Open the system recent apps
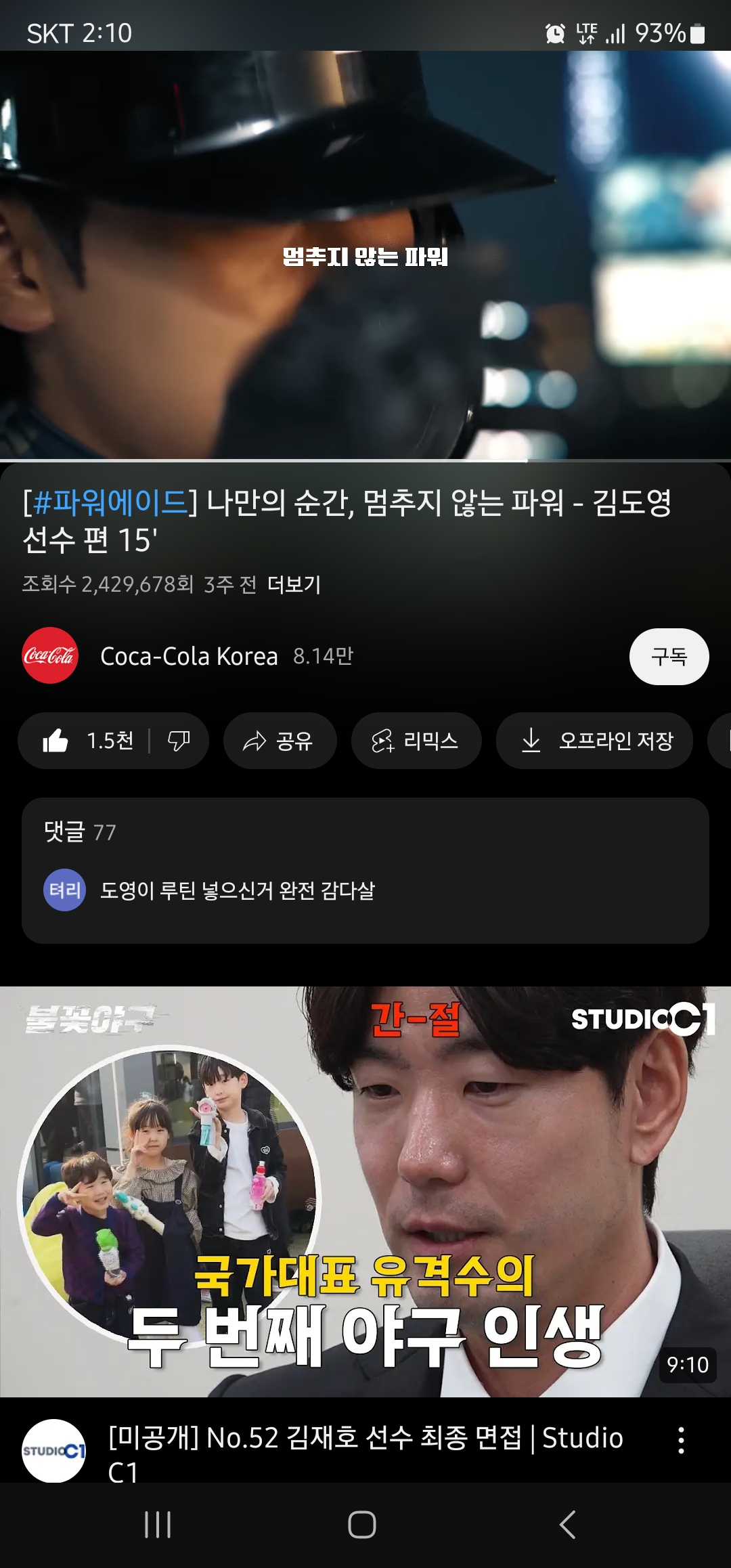731x1568 pixels. pos(158,1525)
